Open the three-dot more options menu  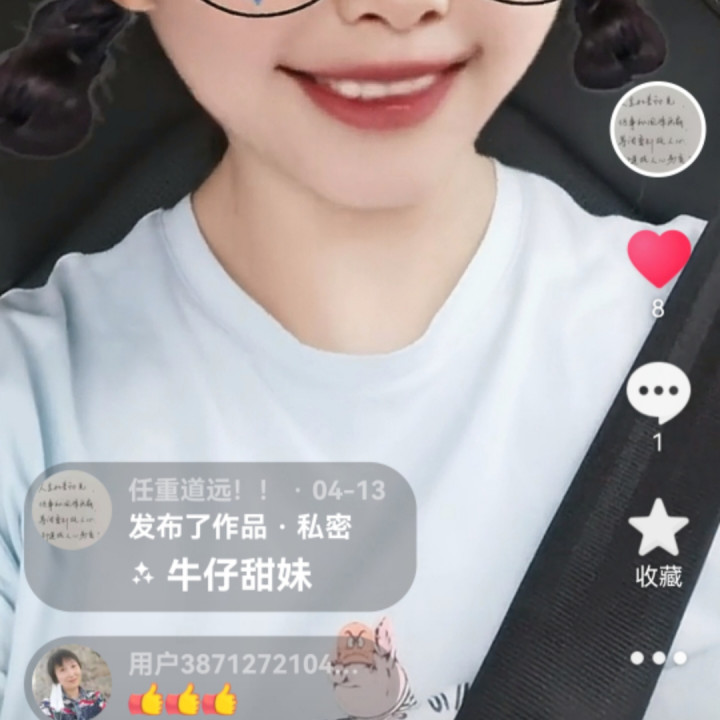click(658, 657)
